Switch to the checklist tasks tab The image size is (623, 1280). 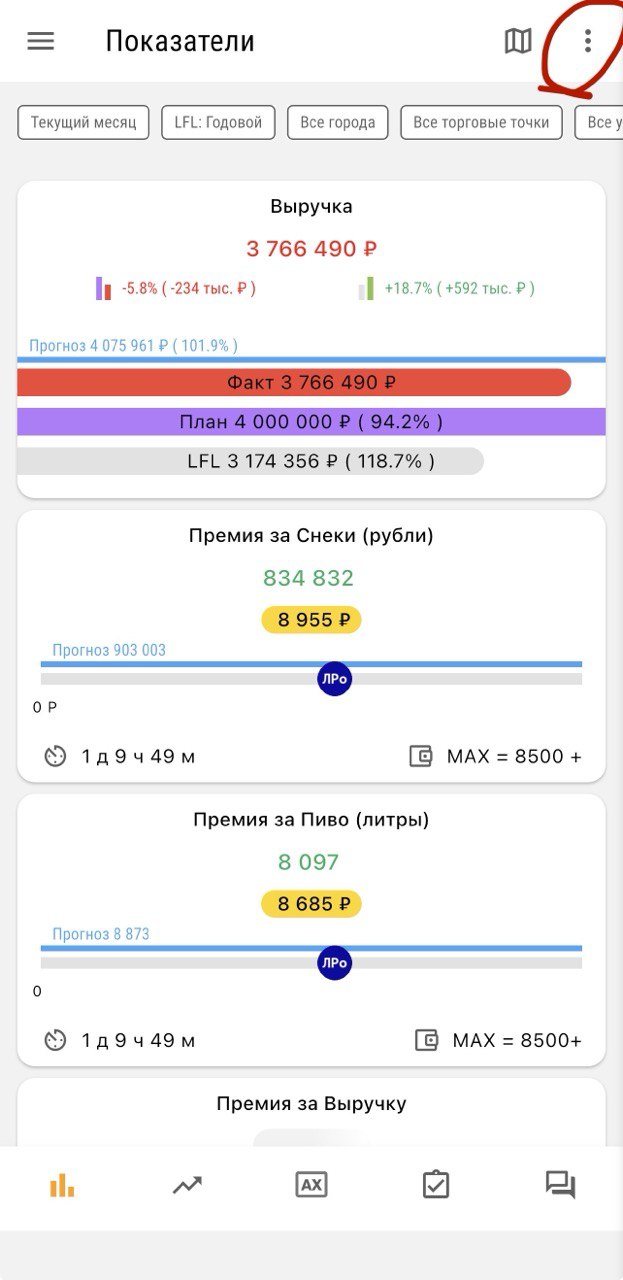point(436,1185)
